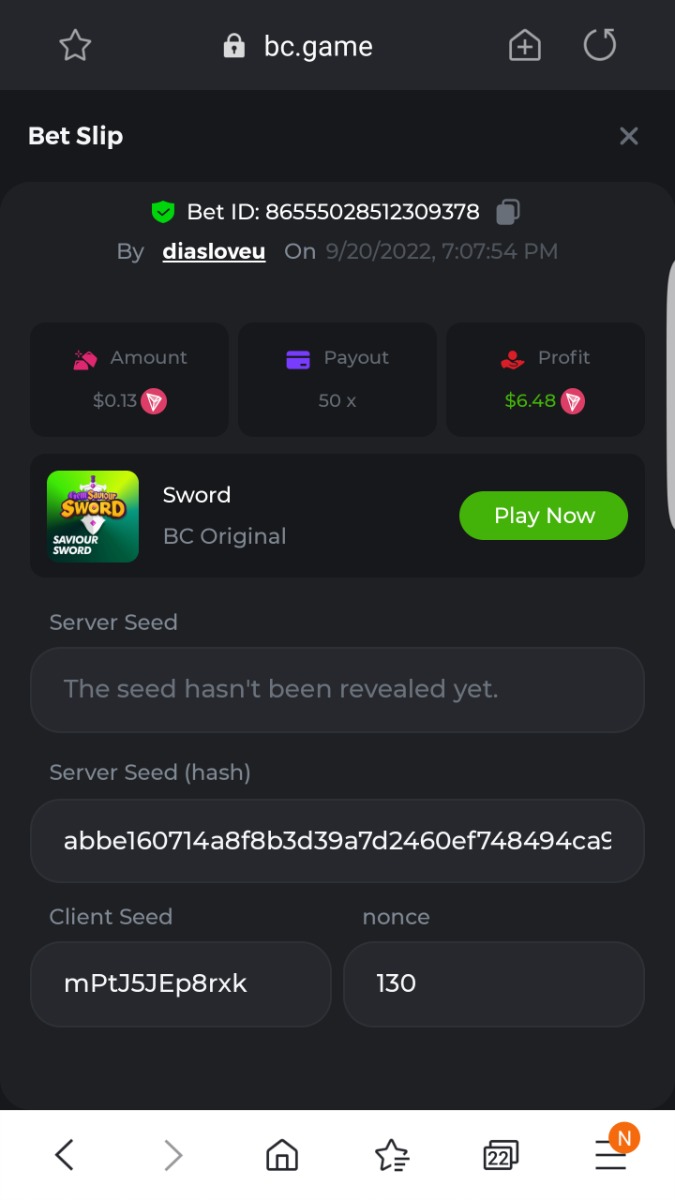675x1200 pixels.
Task: Tap the Play Now button
Action: click(543, 516)
